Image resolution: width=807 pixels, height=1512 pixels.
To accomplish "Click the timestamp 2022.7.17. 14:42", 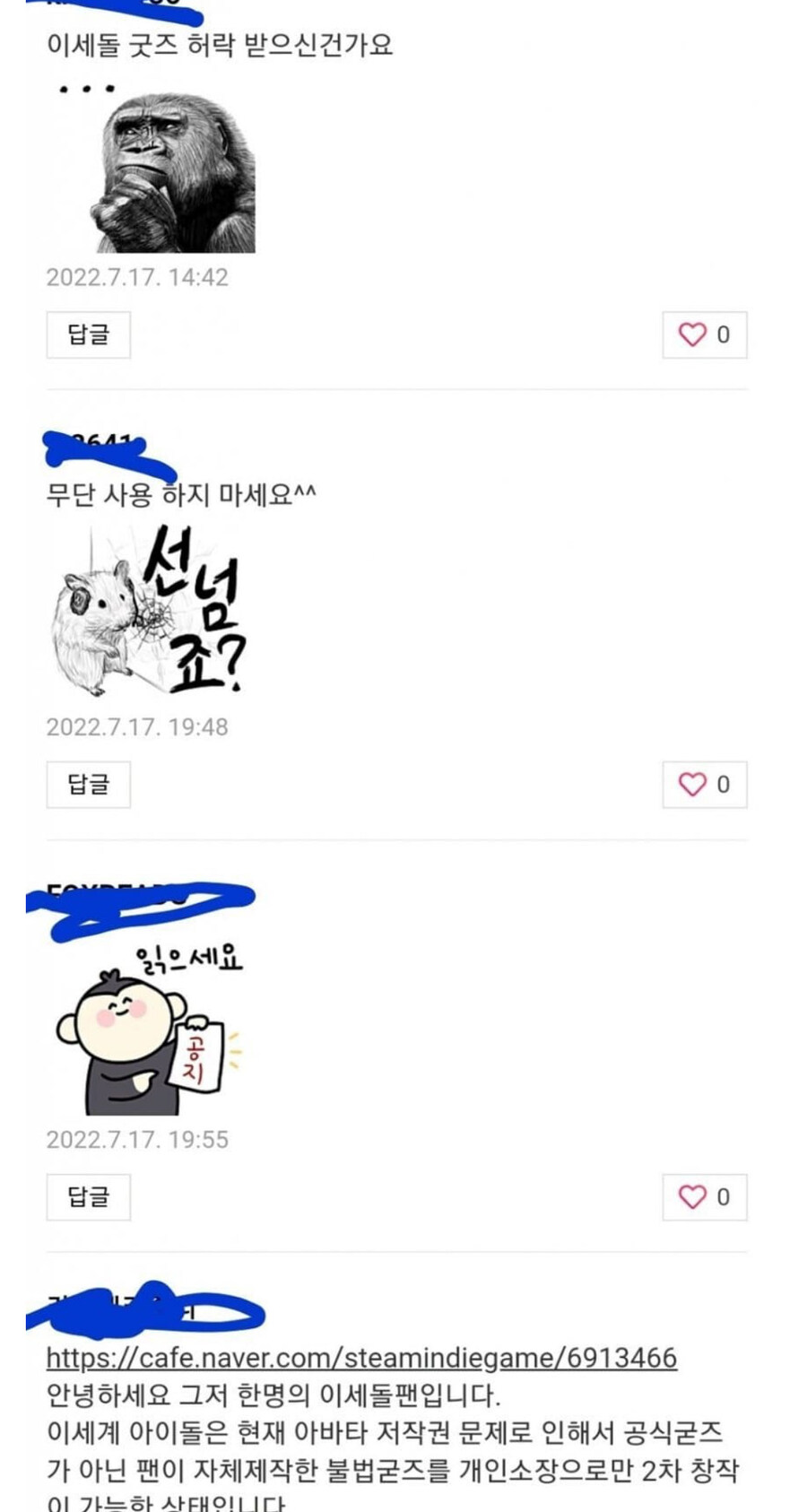I will pos(139,279).
